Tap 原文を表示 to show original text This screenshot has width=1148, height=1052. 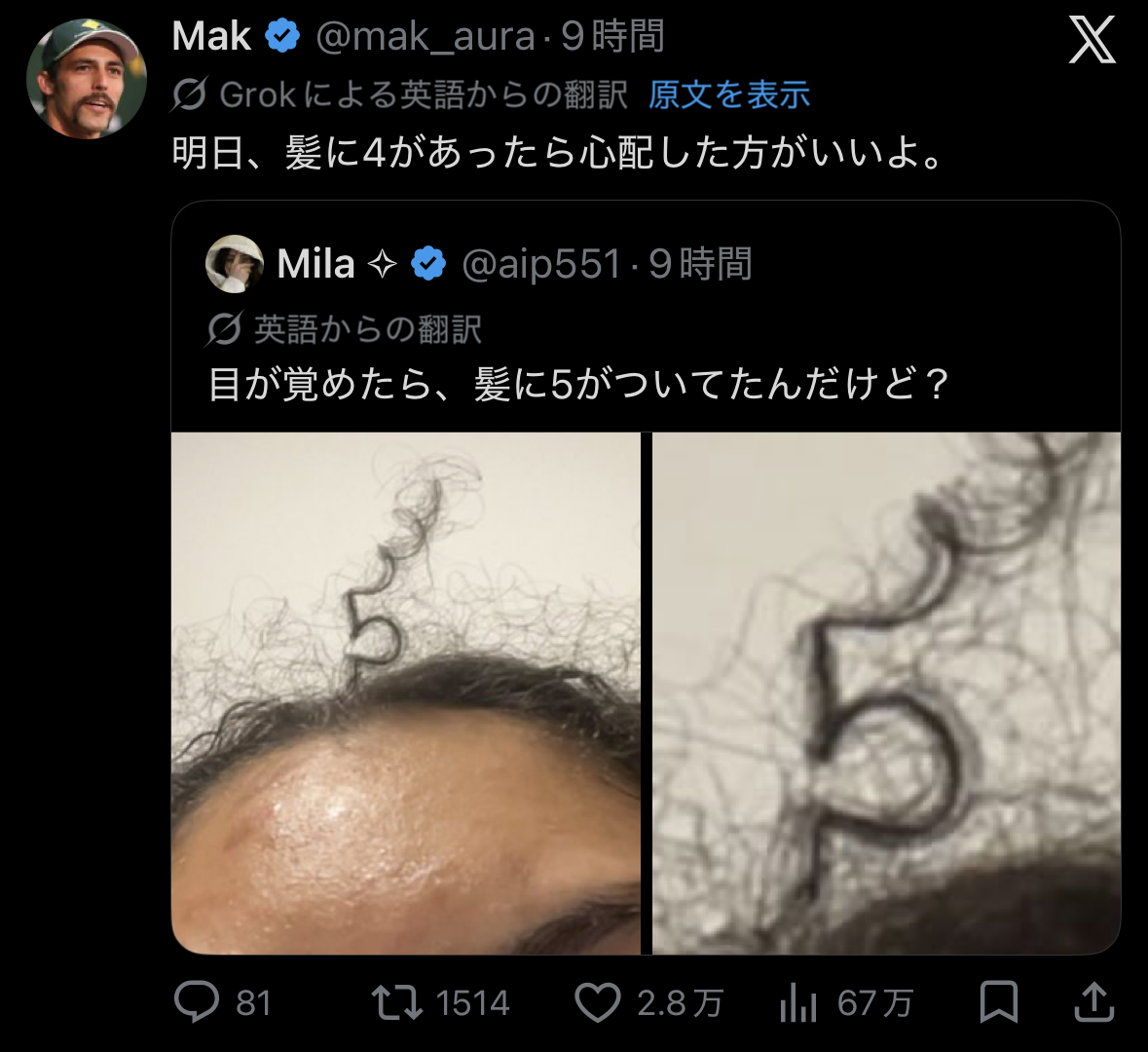[729, 94]
